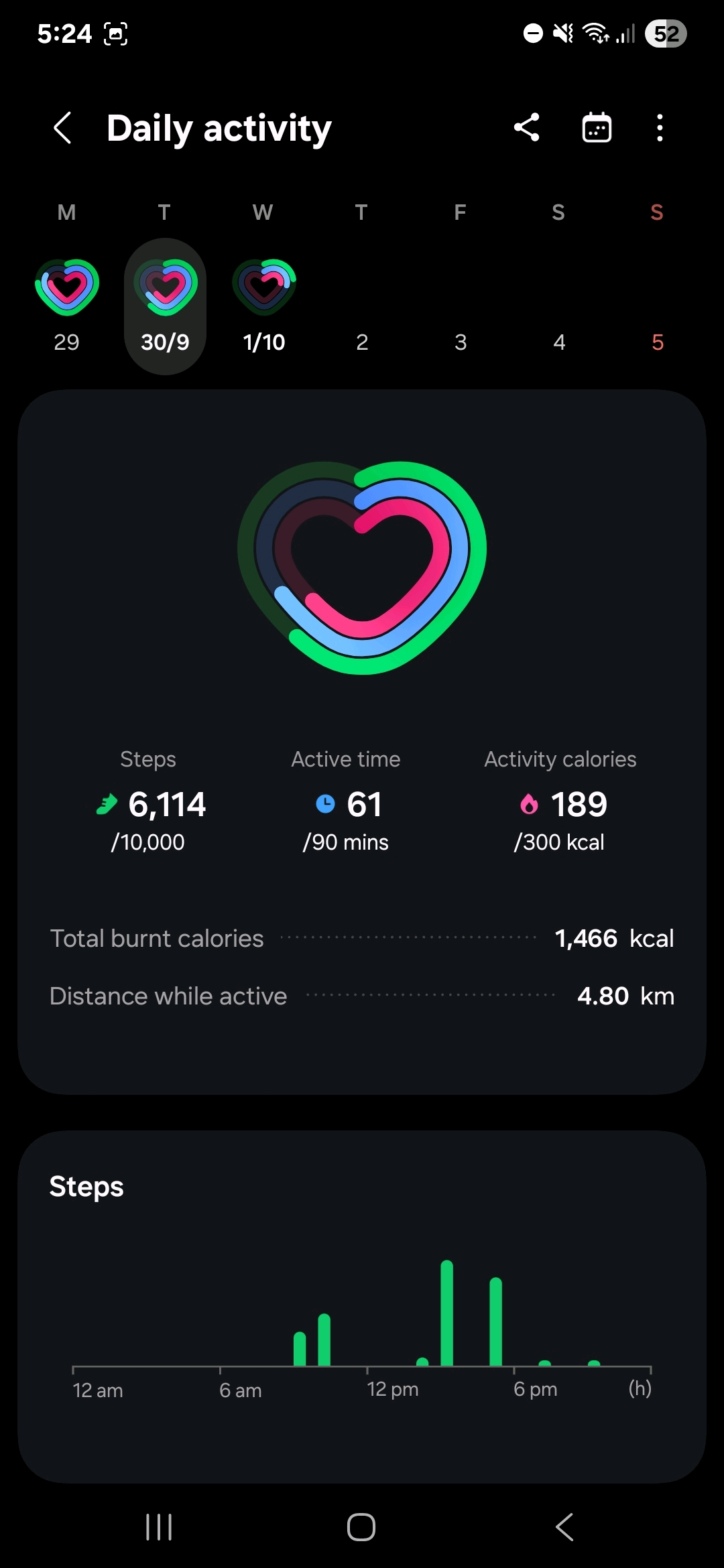Select Monday 29 in the week strip
724x1568 pixels.
tap(66, 305)
